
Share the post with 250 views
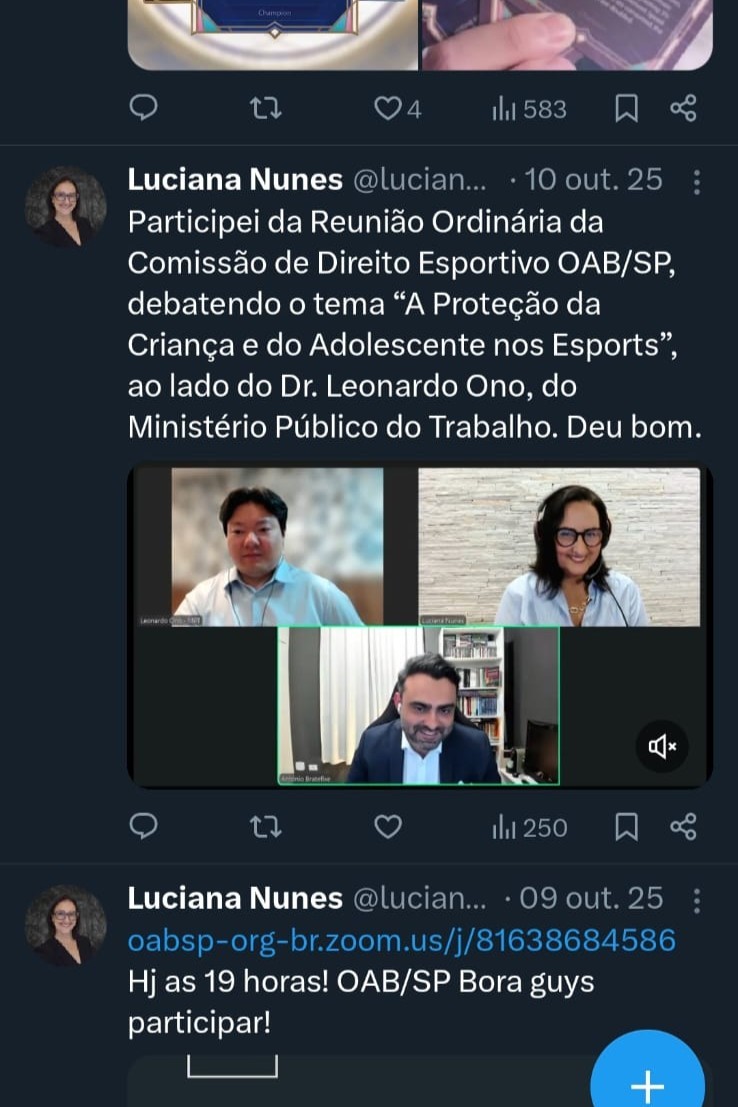(683, 826)
